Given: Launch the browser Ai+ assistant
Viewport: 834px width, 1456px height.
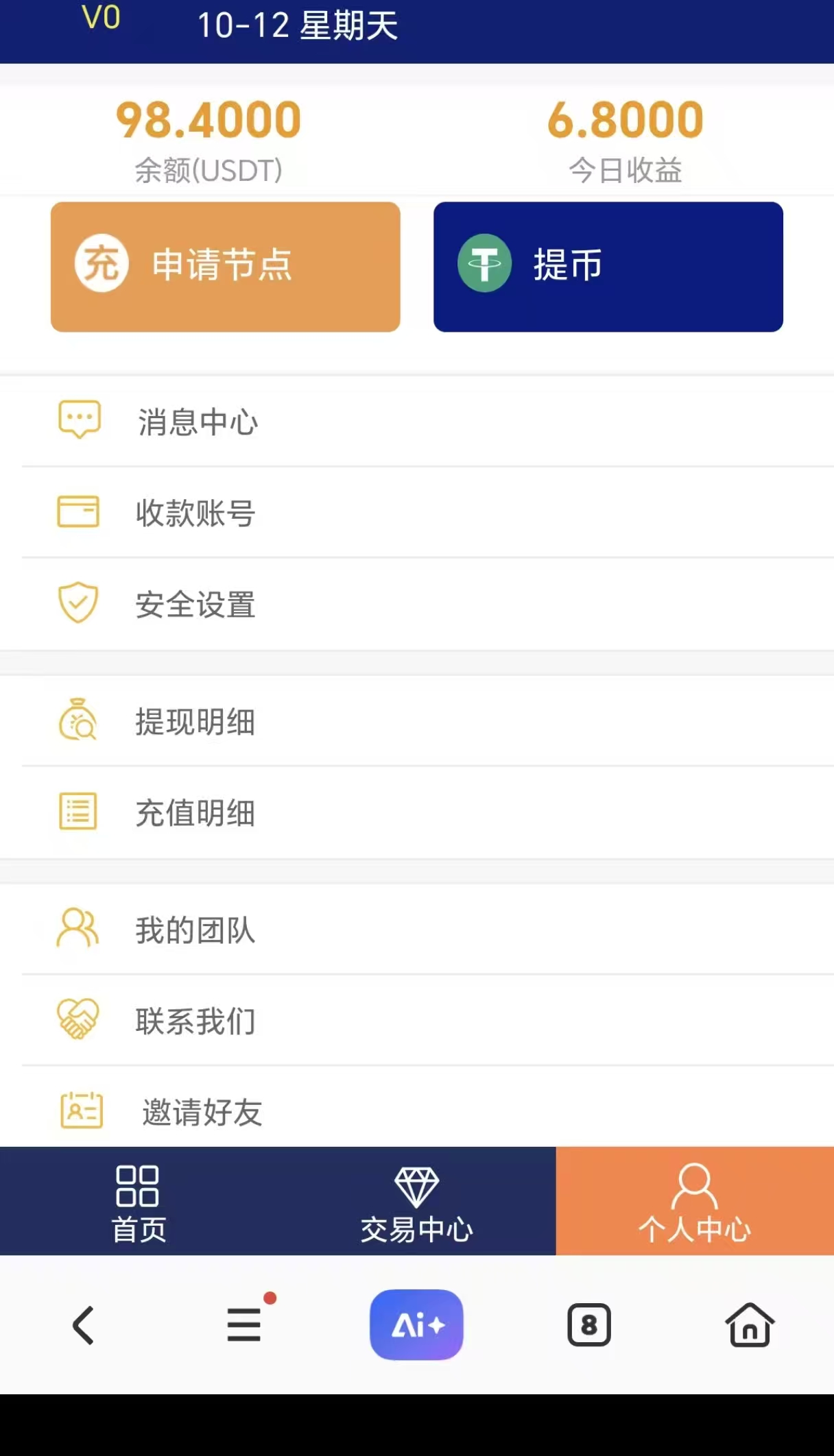Looking at the screenshot, I should (416, 1325).
